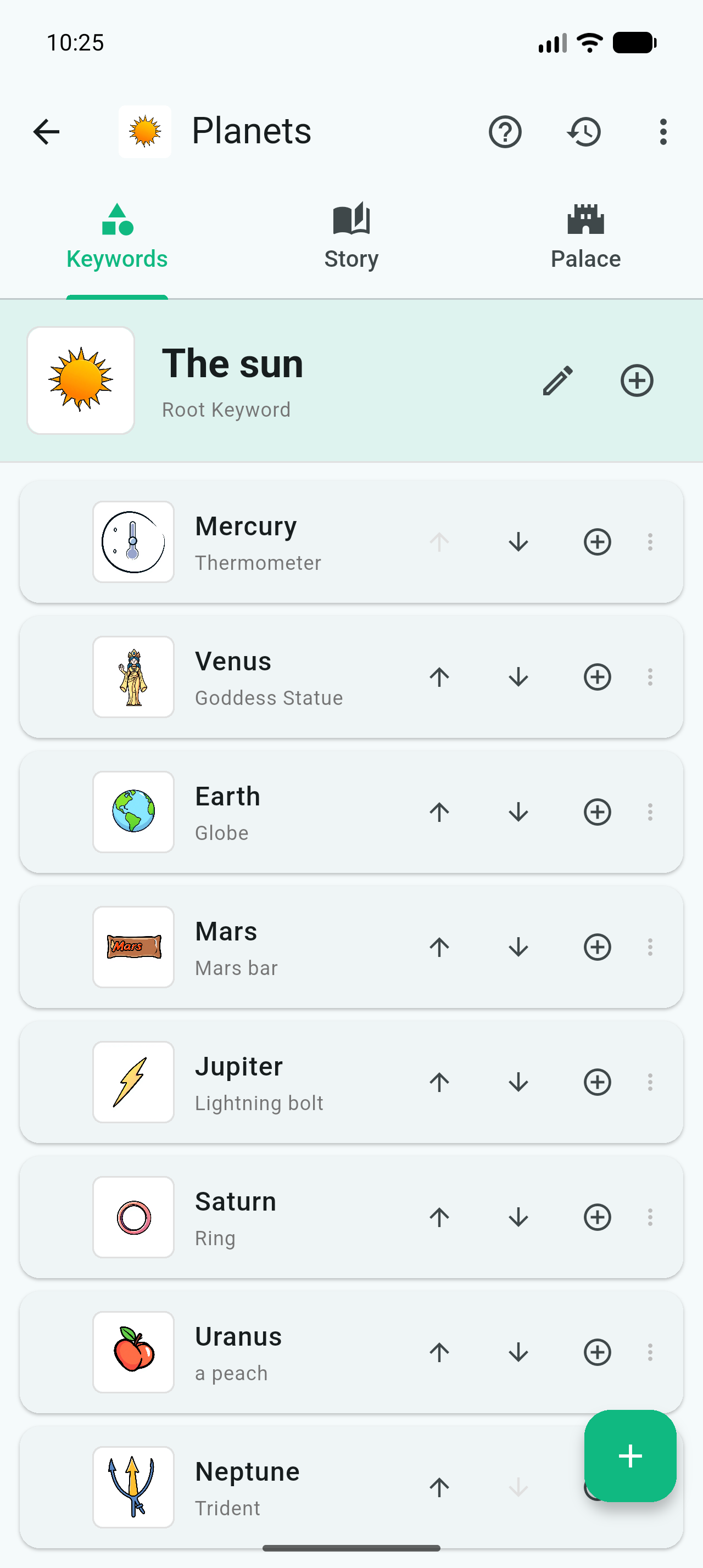Go back with the left arrow
This screenshot has width=703, height=1568.
46,131
